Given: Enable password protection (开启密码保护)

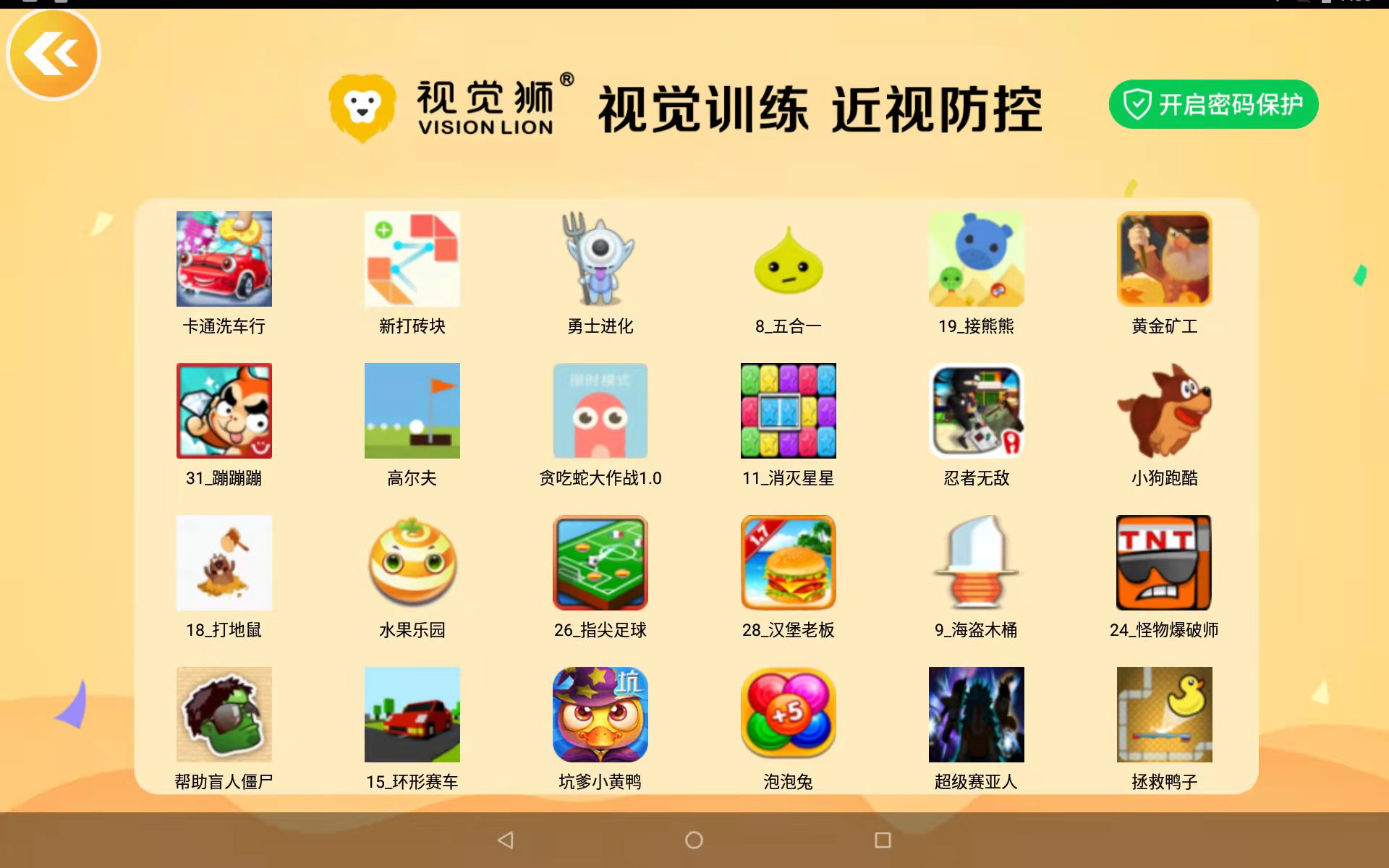Looking at the screenshot, I should [1213, 104].
